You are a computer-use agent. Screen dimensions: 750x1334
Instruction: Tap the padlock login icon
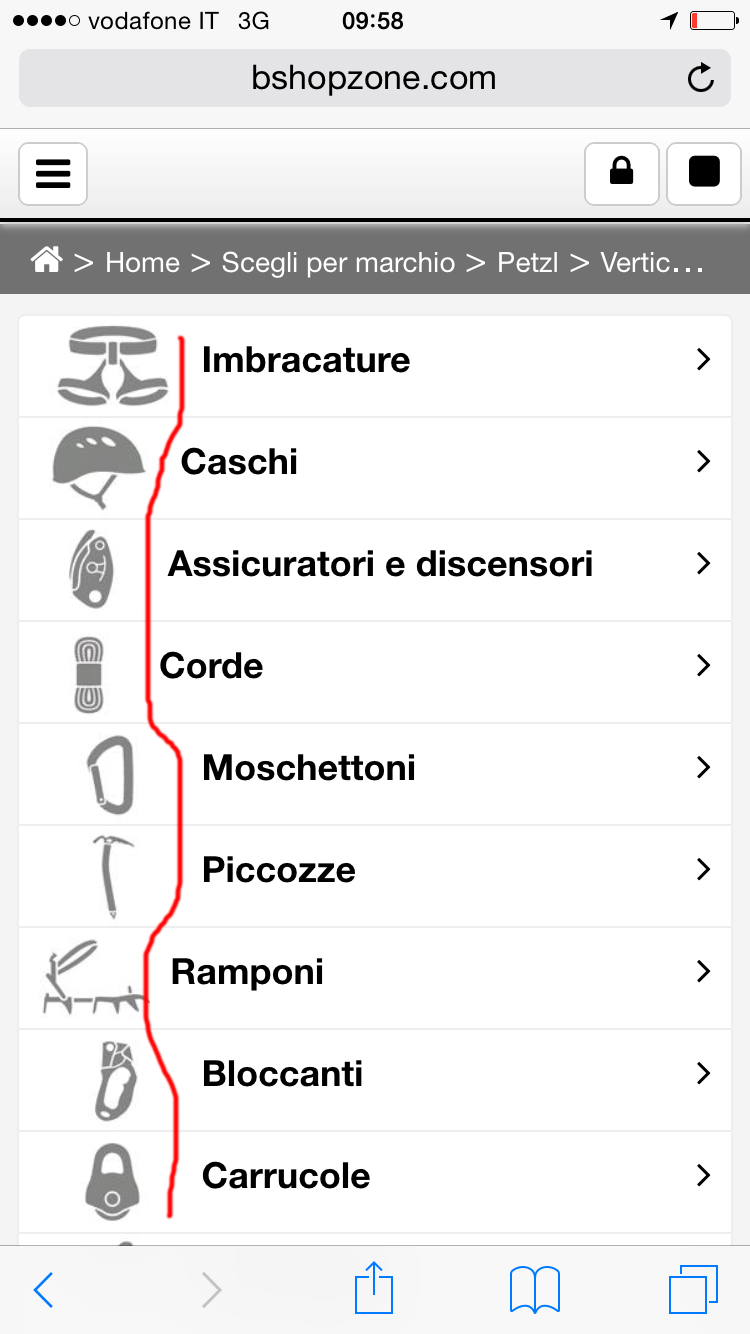pos(621,174)
